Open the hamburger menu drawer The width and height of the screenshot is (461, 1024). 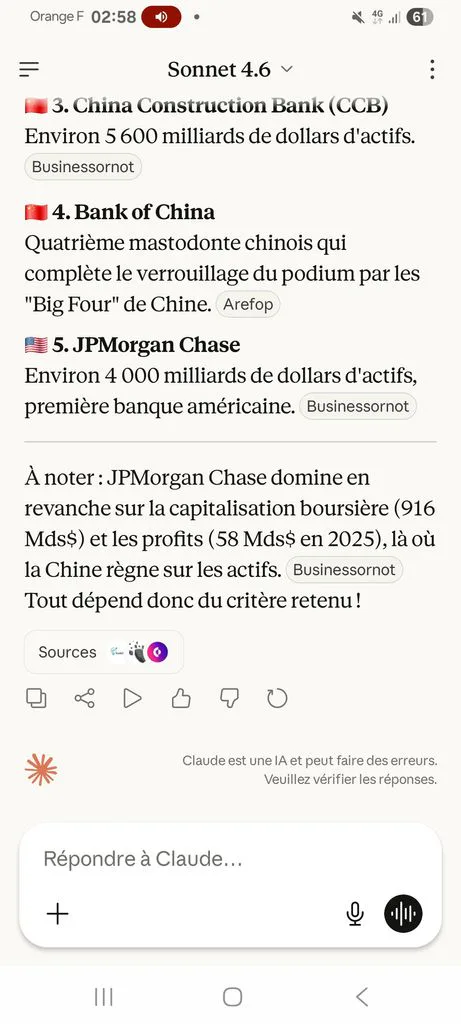click(29, 69)
